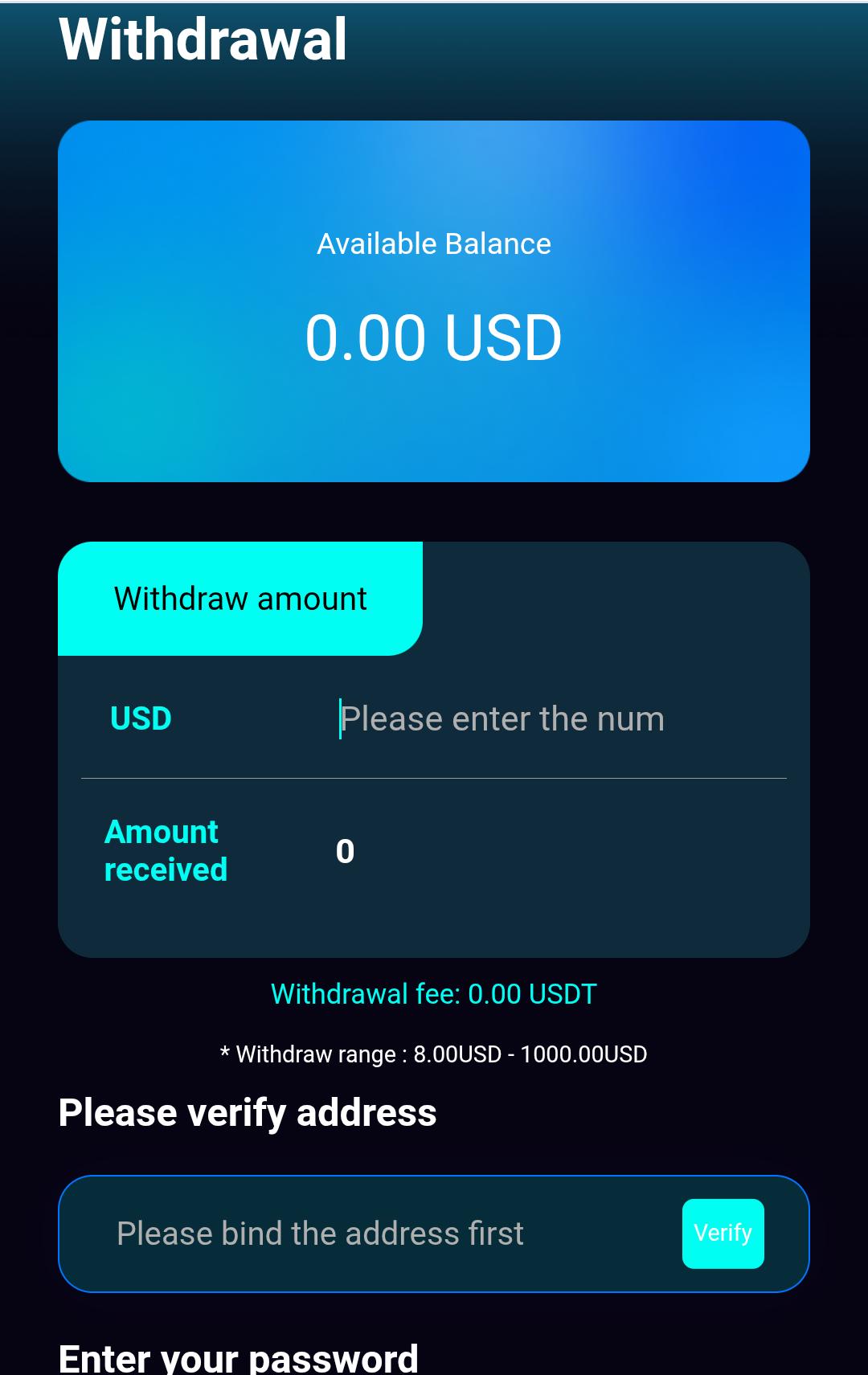This screenshot has width=868, height=1375.
Task: Click the 0 value next to Amount received
Action: [345, 852]
